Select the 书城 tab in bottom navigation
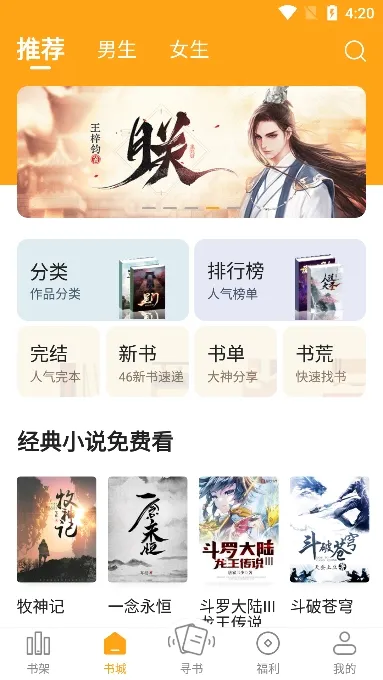 click(x=115, y=653)
